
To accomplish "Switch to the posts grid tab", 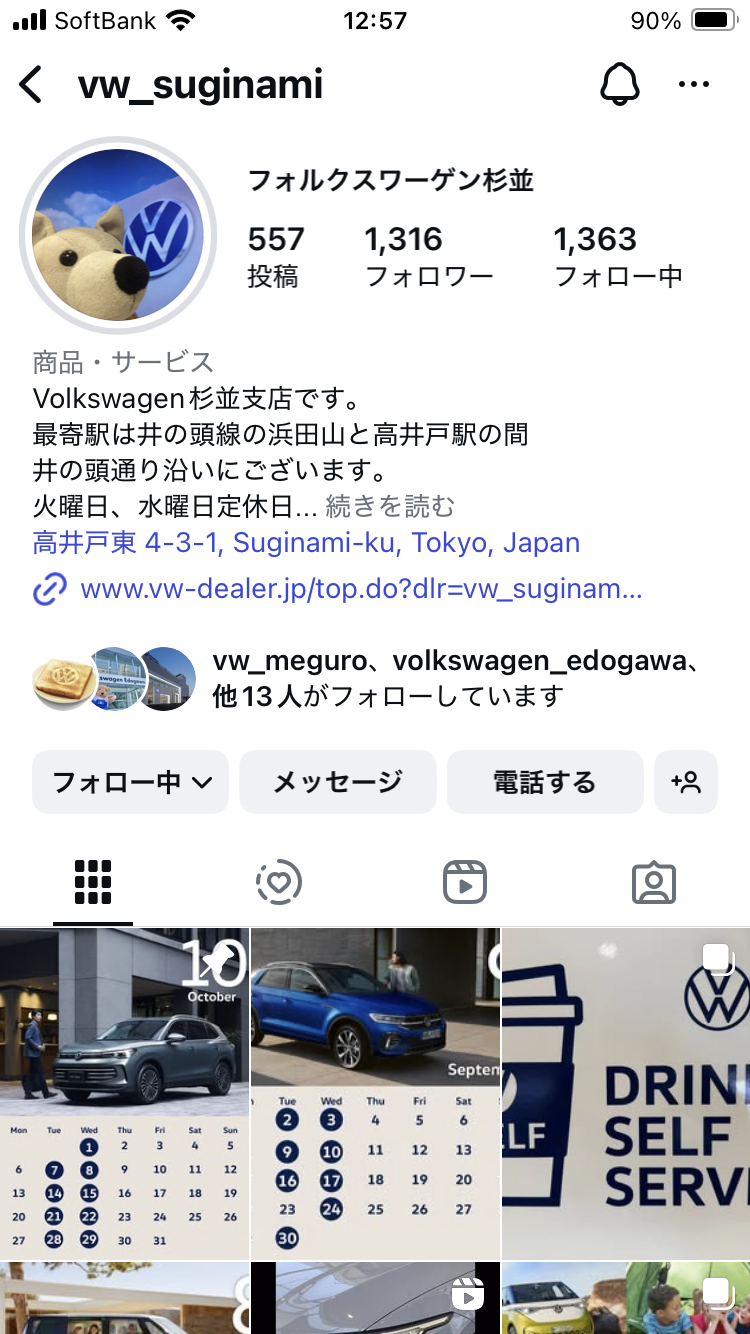I will click(x=93, y=883).
